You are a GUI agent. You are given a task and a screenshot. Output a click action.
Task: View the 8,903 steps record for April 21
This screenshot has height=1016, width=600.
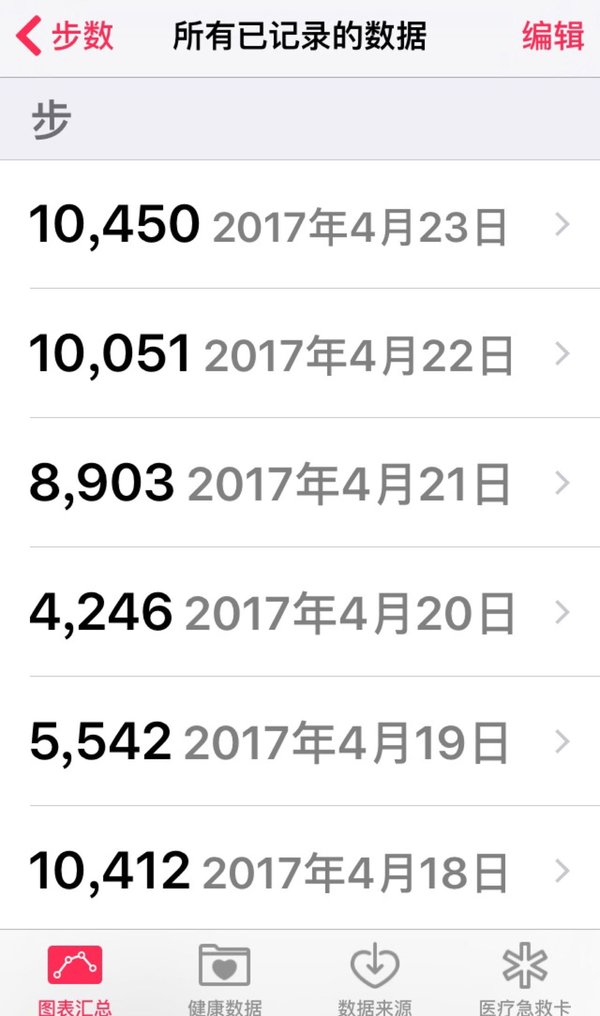click(x=300, y=482)
